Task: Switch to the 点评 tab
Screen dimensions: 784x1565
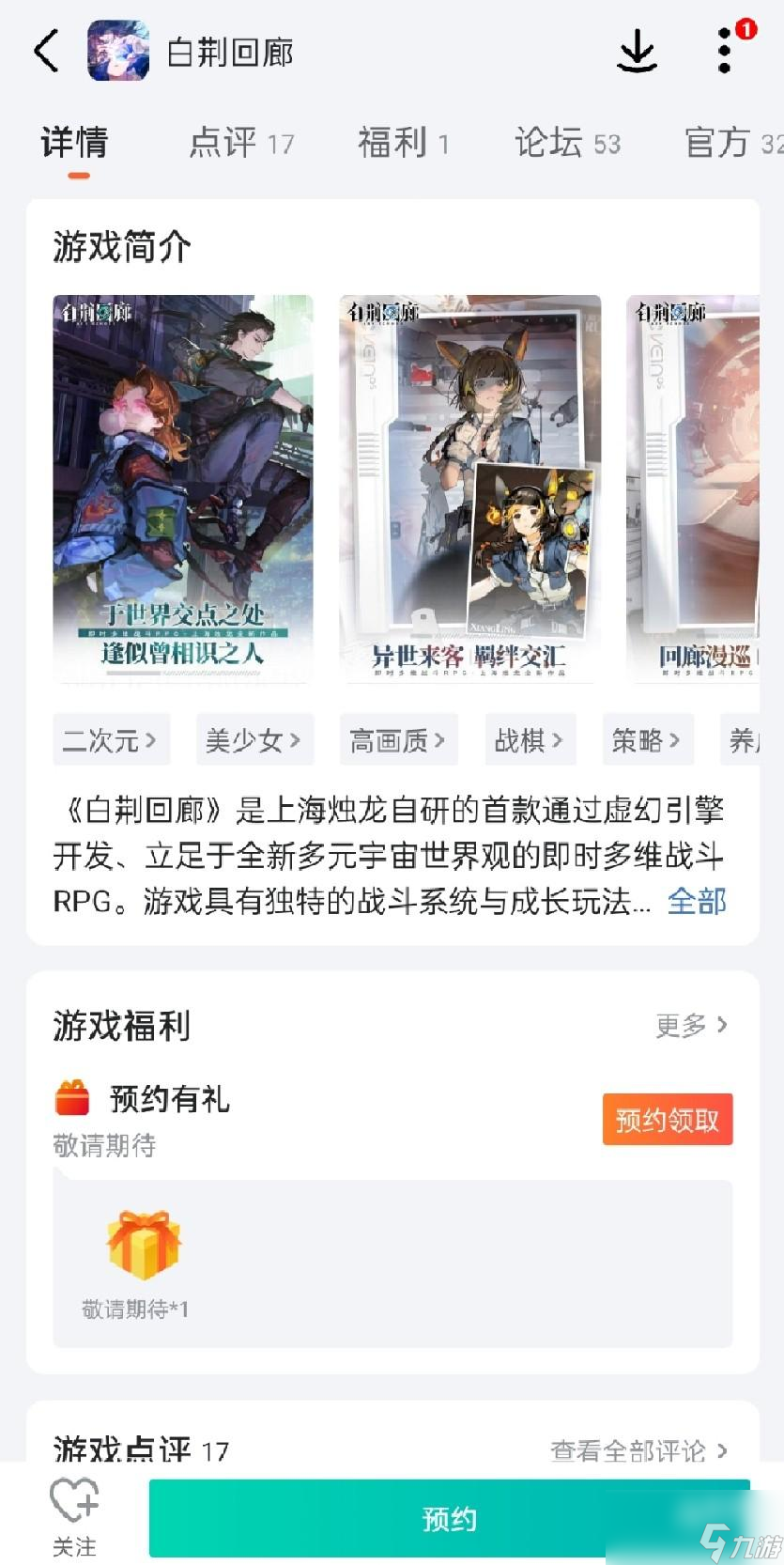Action: click(241, 143)
